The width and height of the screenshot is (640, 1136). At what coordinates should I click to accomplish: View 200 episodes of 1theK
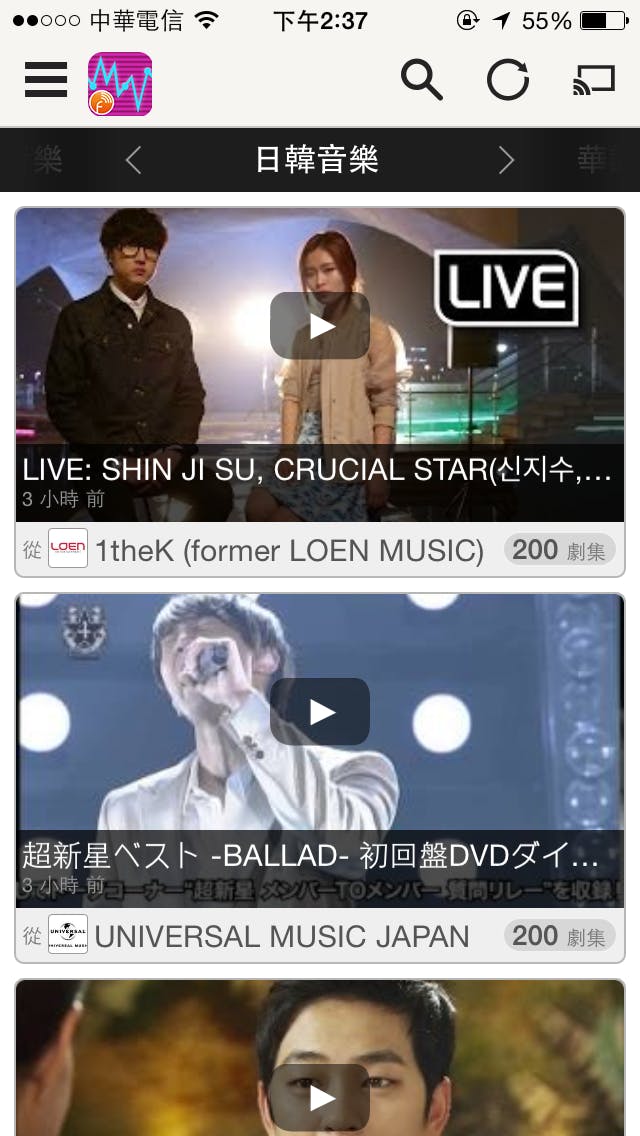[x=559, y=549]
